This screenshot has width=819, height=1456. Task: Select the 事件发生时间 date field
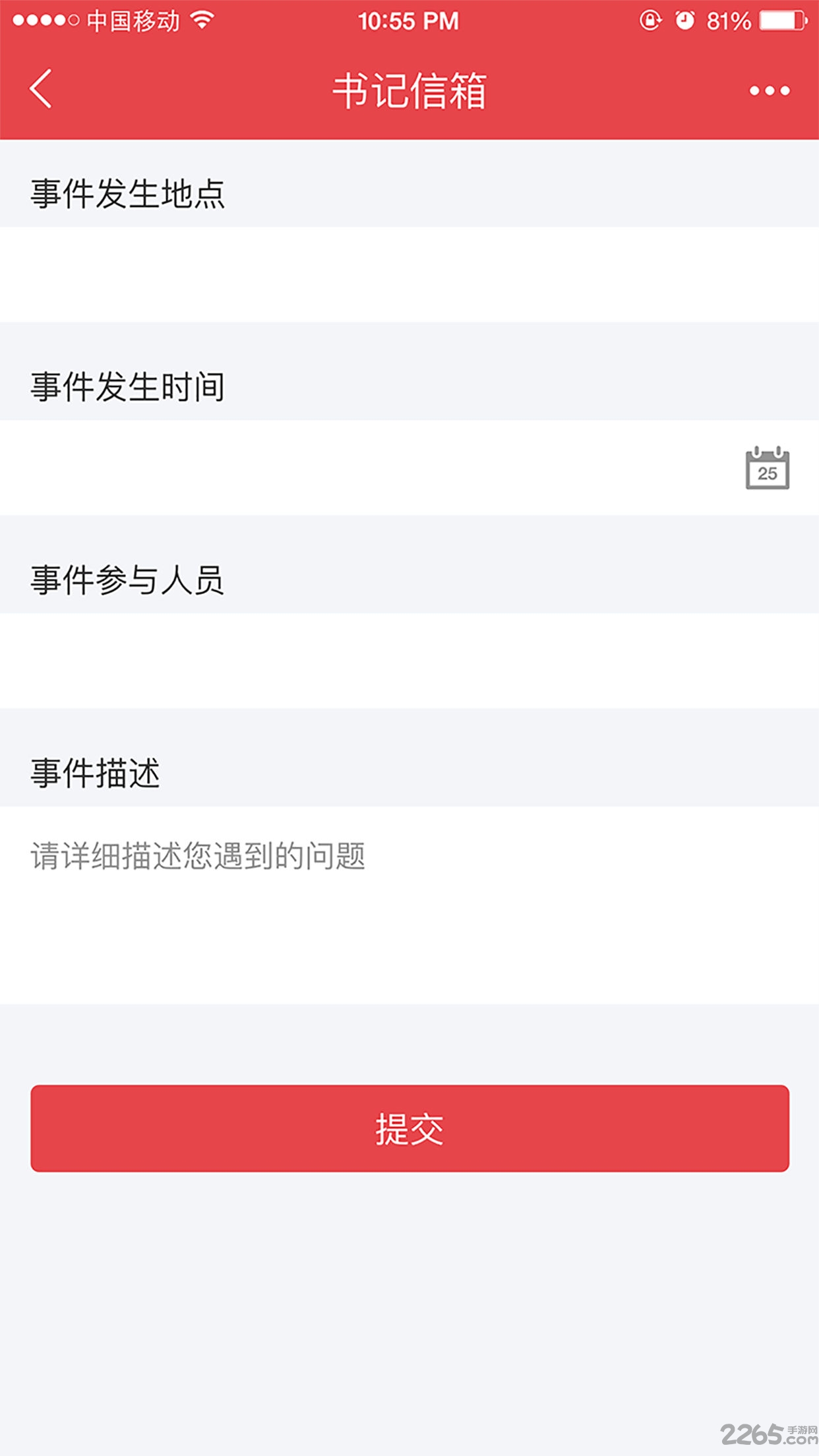pos(369,468)
